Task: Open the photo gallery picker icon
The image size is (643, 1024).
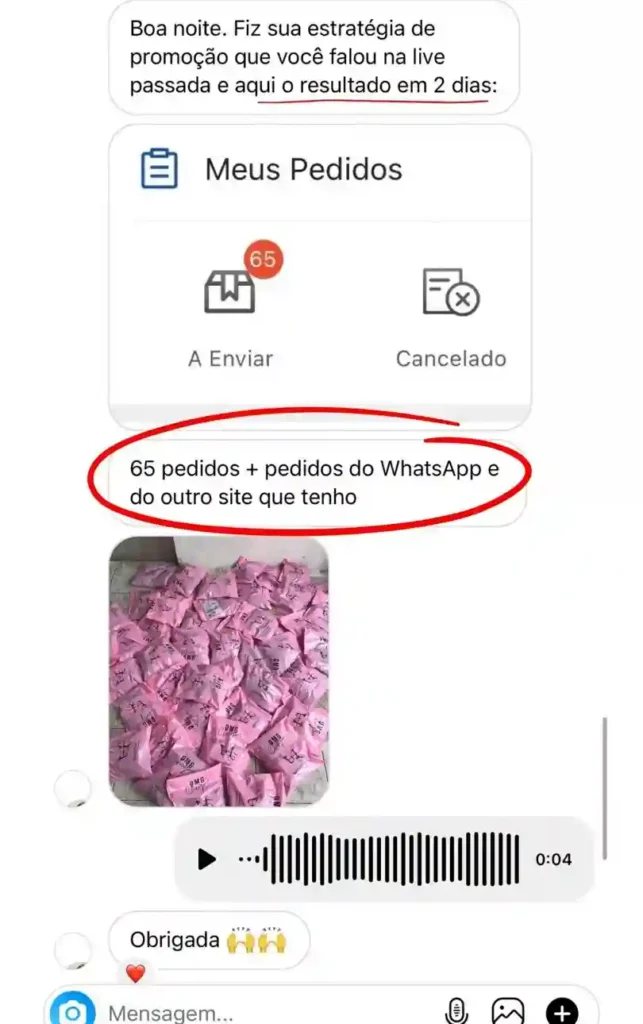Action: [508, 1010]
